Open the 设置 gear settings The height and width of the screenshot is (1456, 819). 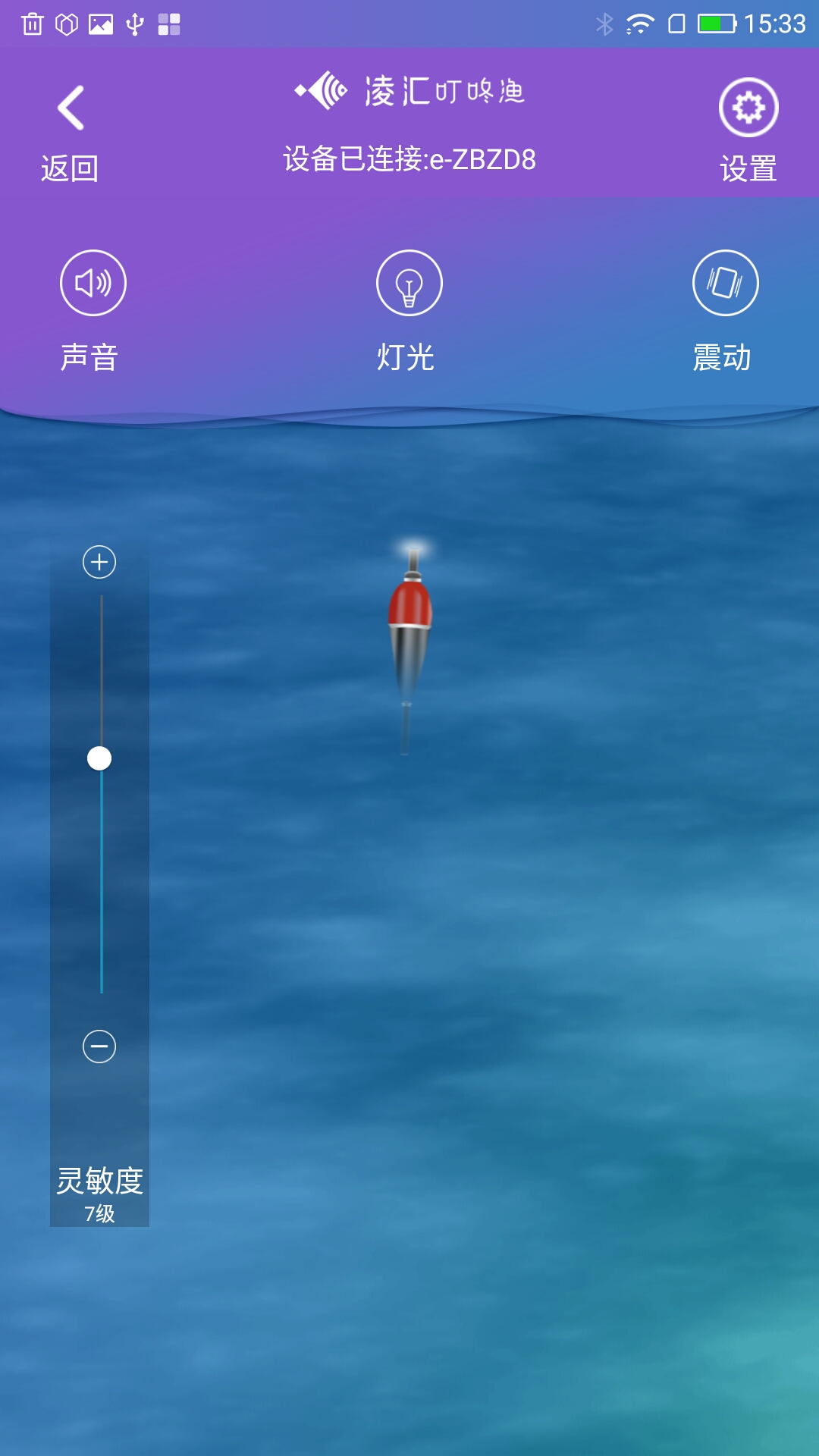pos(748,108)
